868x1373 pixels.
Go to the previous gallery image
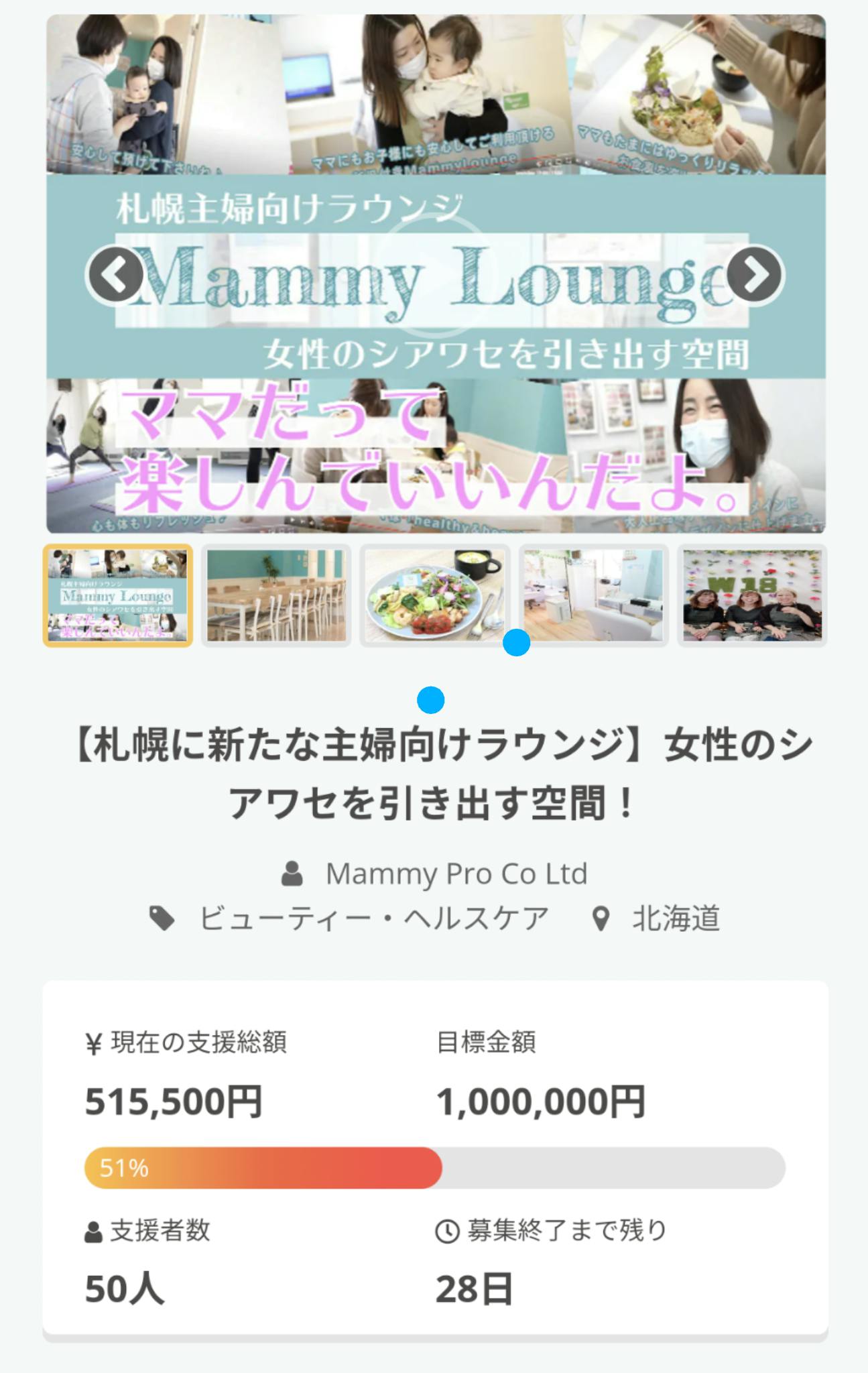click(x=116, y=275)
